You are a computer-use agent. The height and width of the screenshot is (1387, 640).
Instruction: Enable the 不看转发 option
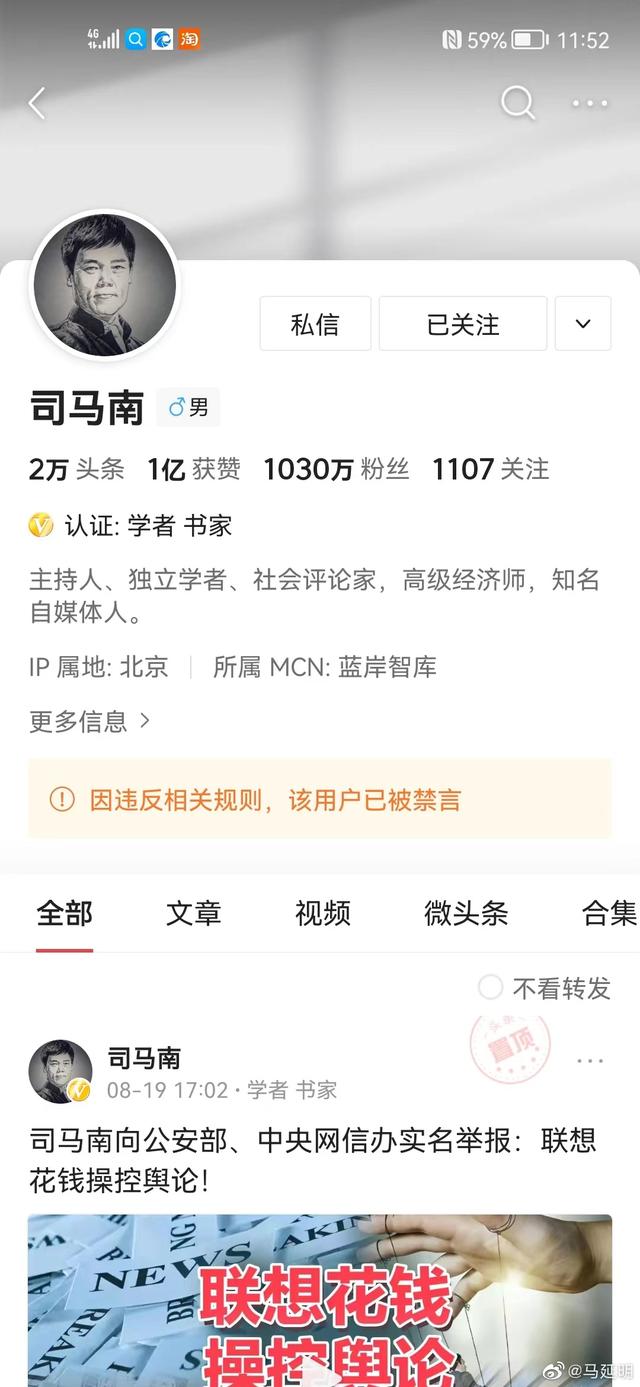(x=544, y=988)
